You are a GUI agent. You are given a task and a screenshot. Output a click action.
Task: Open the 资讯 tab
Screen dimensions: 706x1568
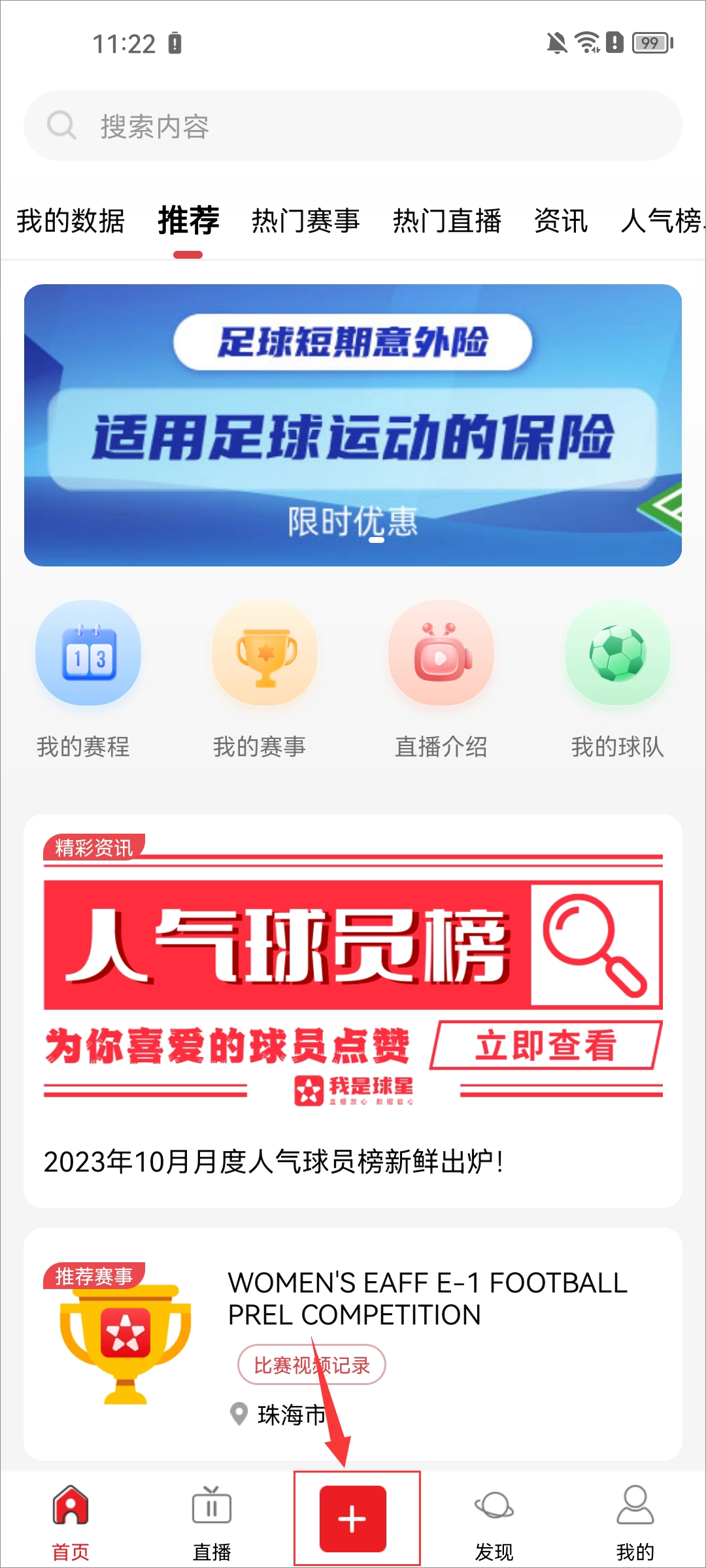(560, 221)
